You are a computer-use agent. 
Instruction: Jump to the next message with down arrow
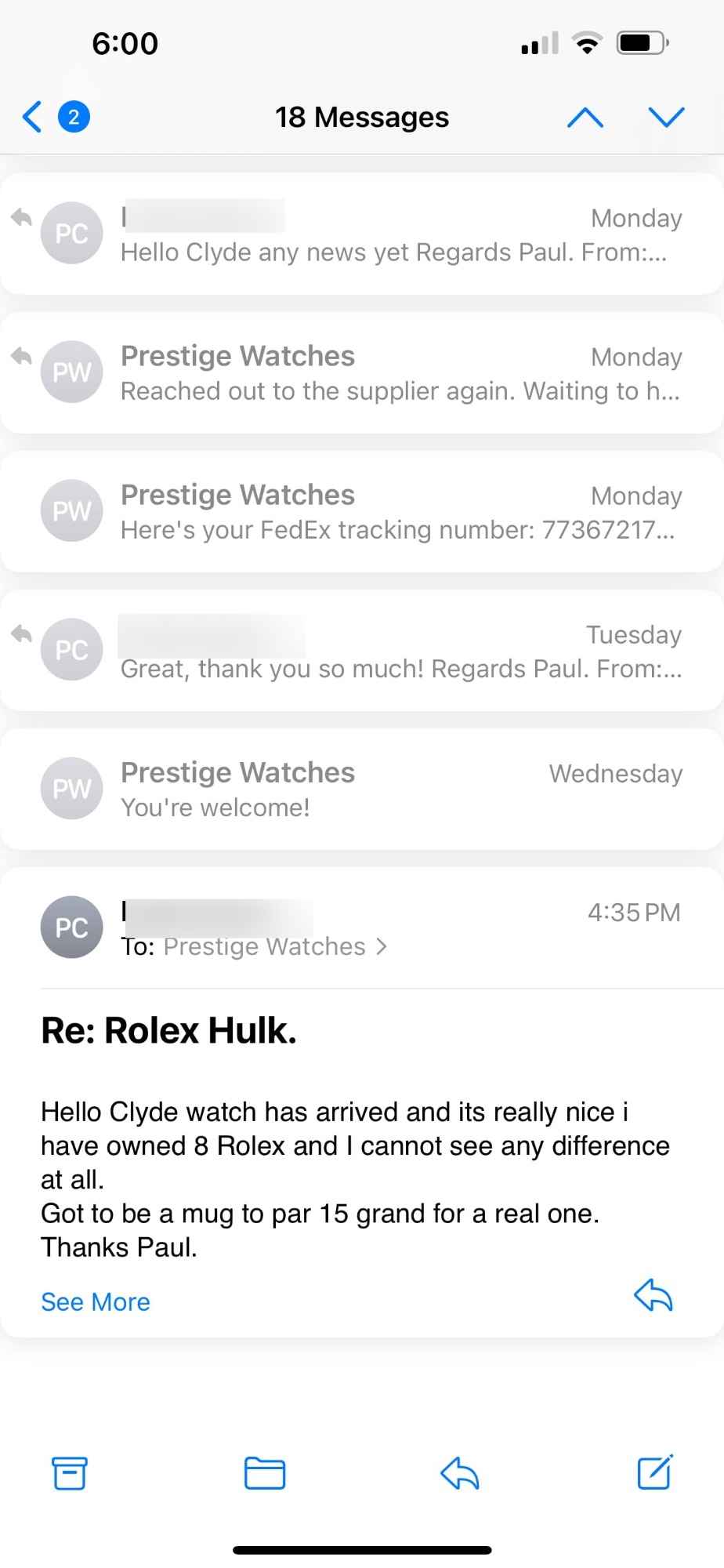pos(666,118)
